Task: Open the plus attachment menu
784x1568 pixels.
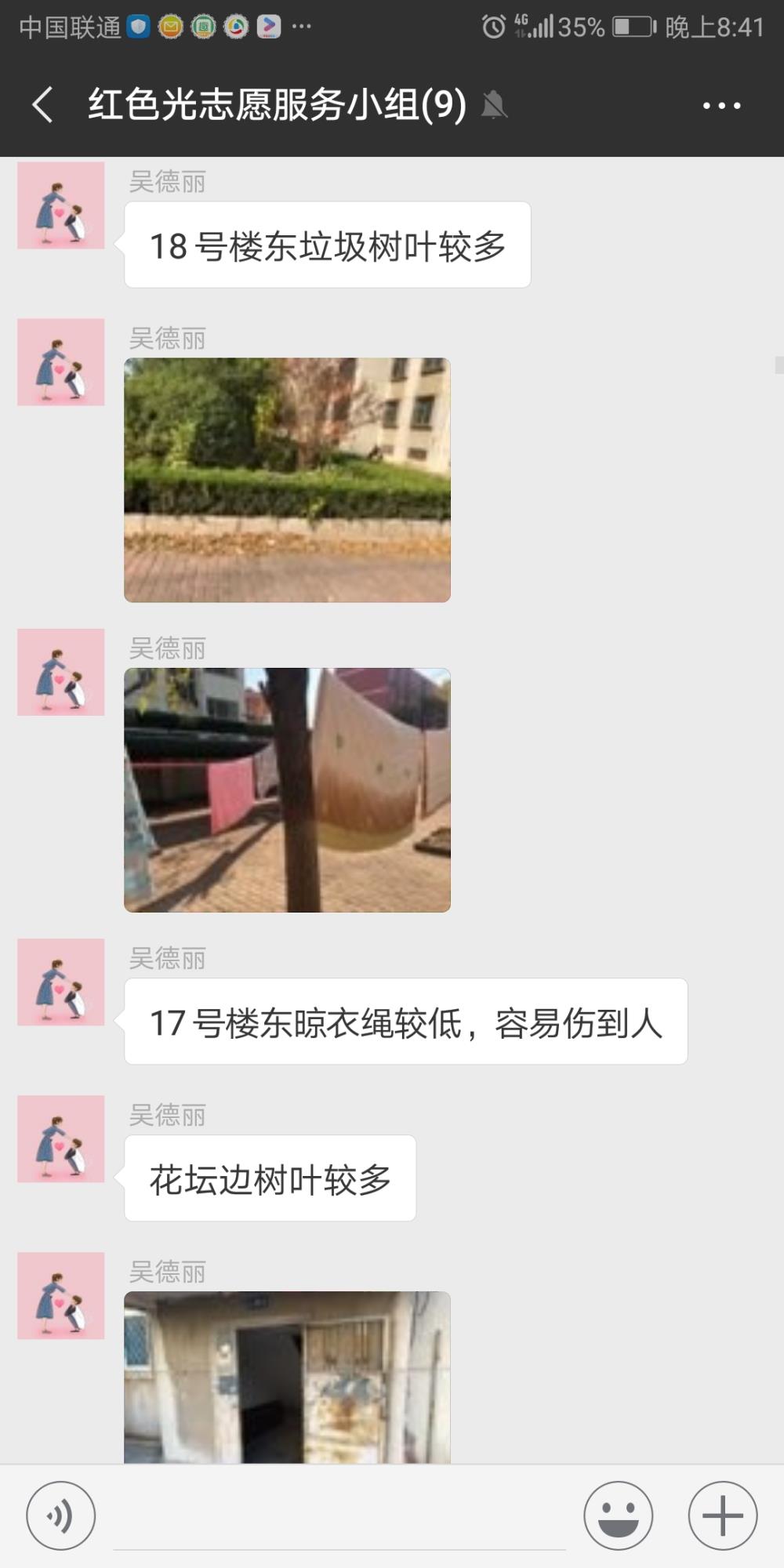Action: click(723, 1515)
